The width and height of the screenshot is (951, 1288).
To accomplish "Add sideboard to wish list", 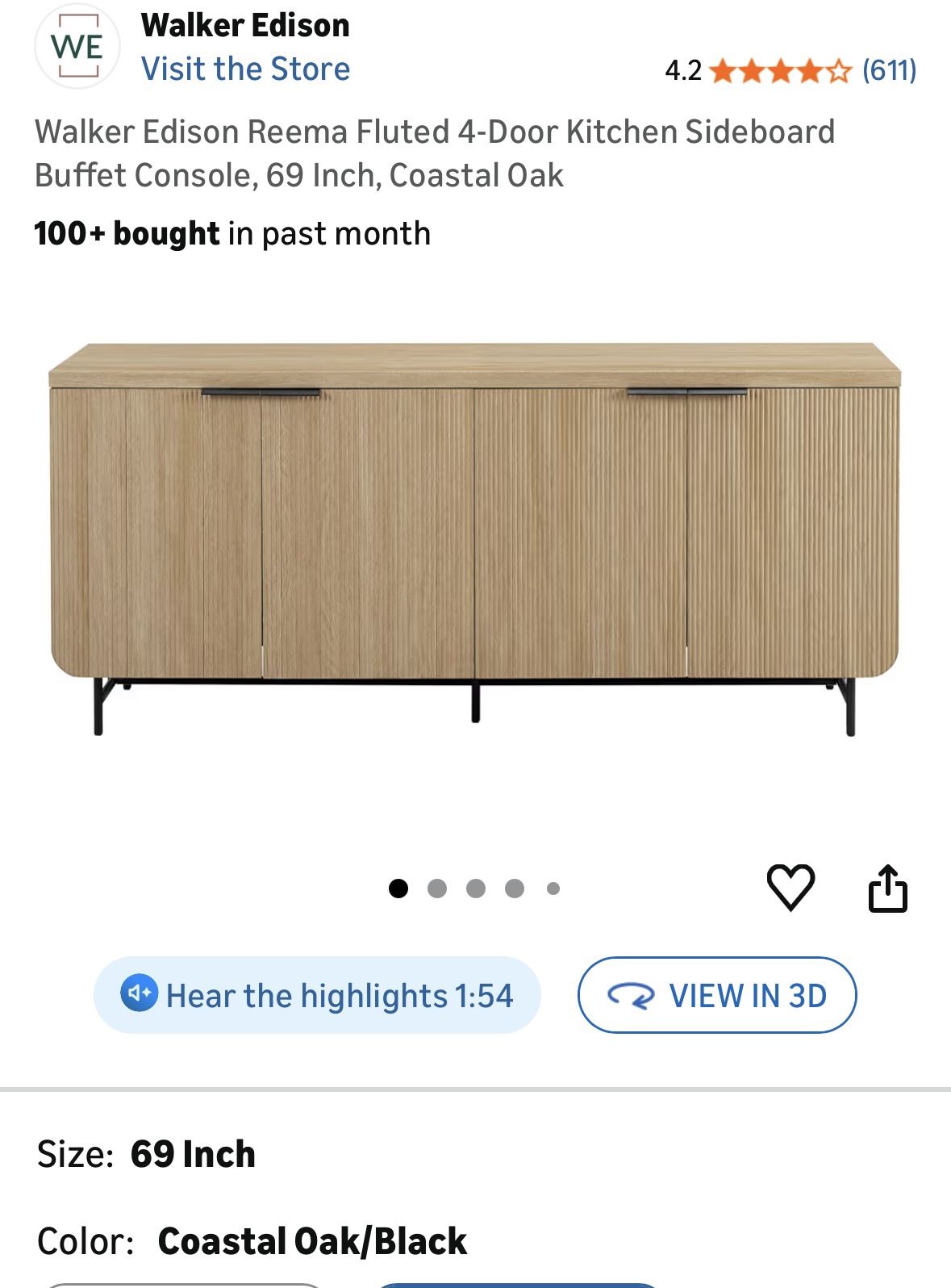I will pyautogui.click(x=790, y=888).
